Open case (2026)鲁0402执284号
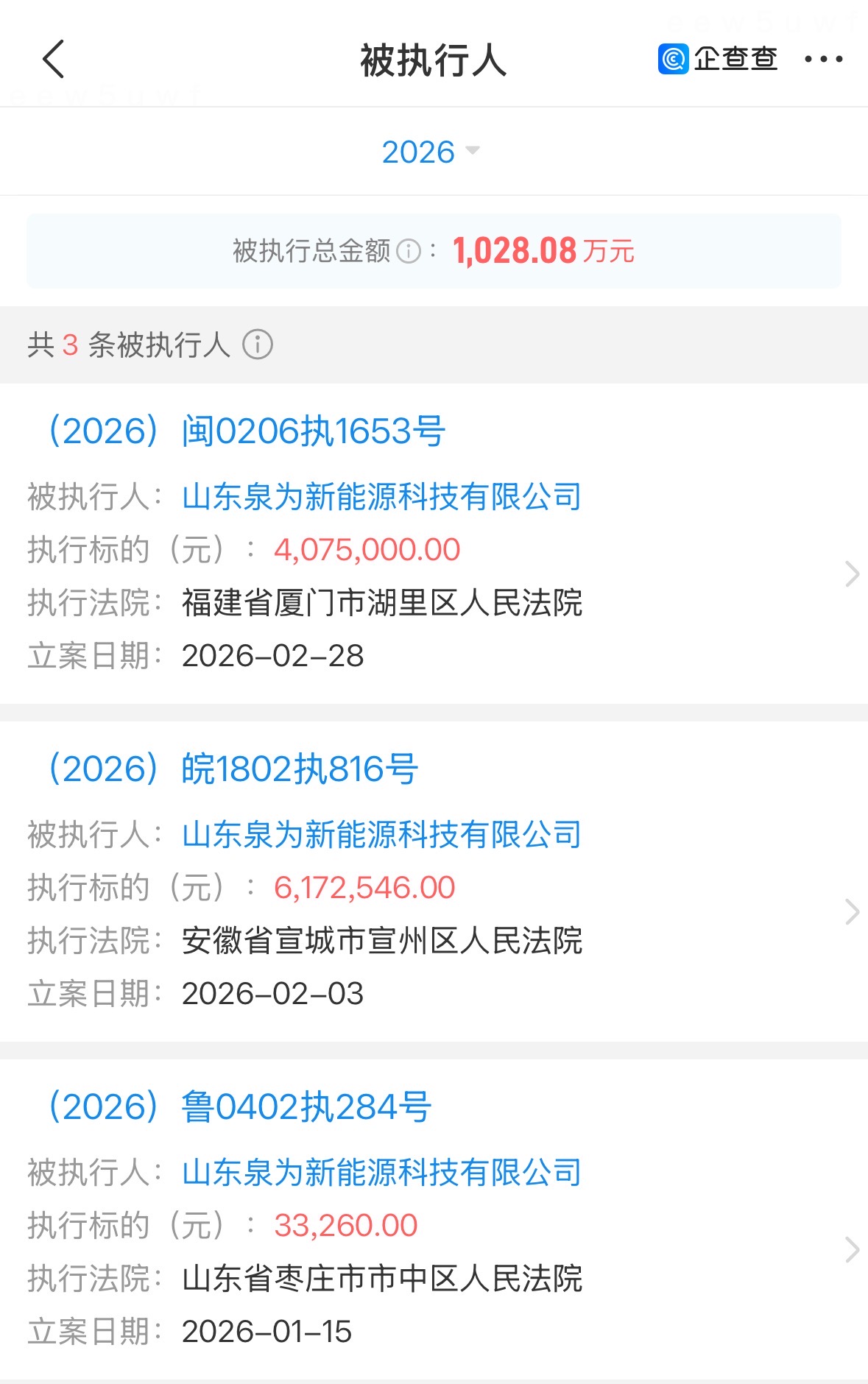 tap(240, 1106)
